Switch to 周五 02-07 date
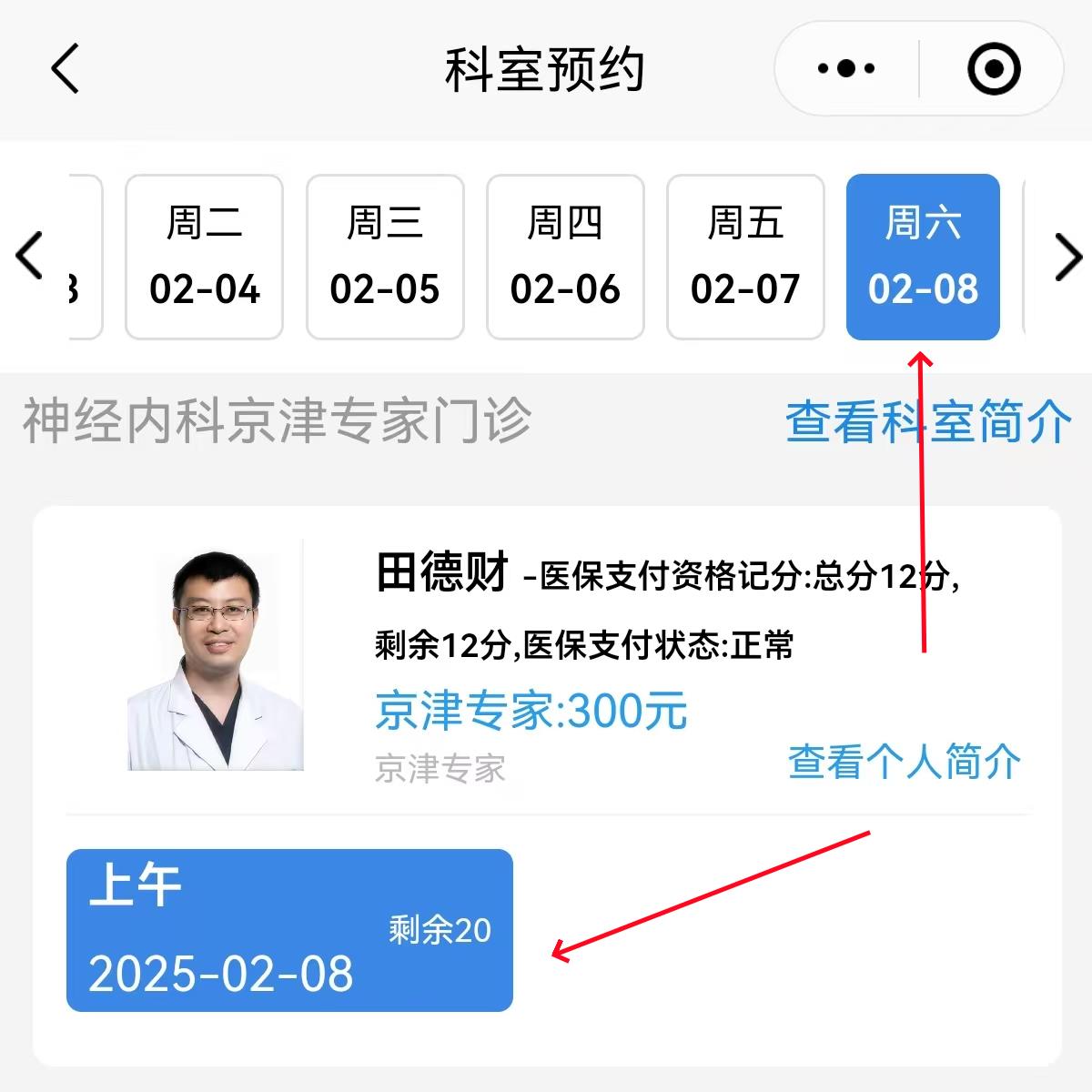This screenshot has width=1092, height=1092. [x=745, y=257]
